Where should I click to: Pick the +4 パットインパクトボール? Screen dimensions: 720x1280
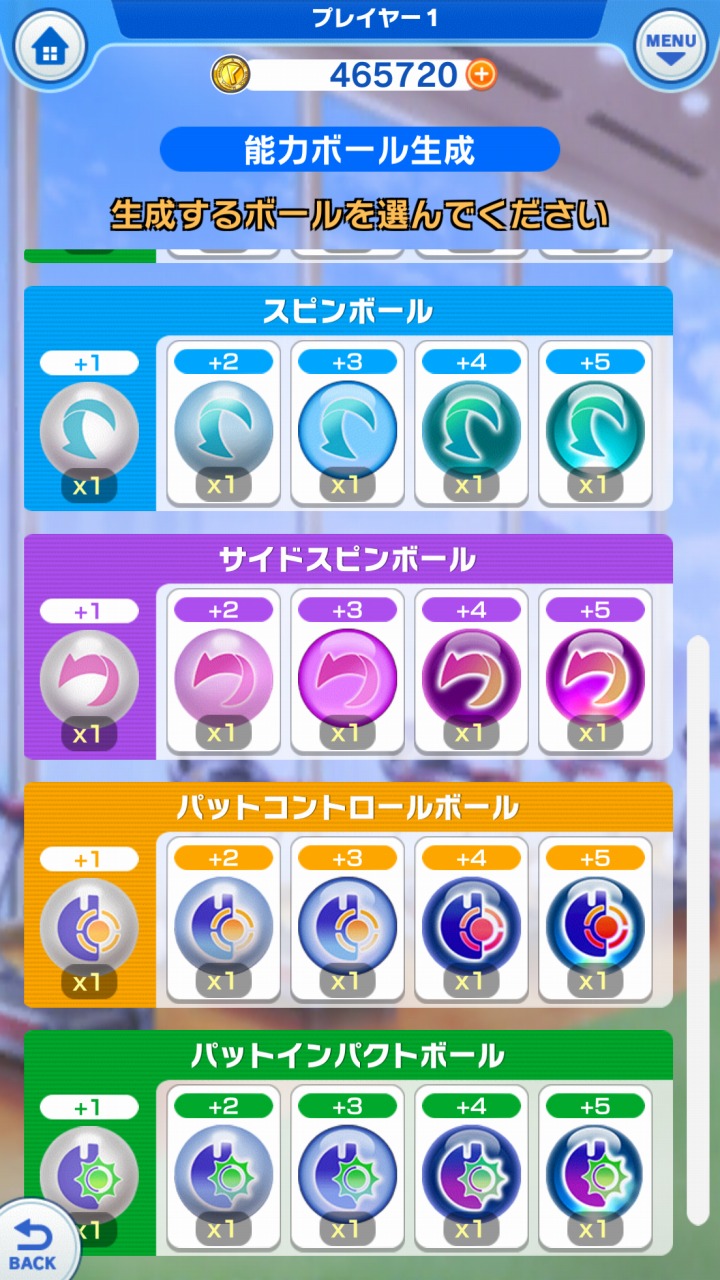click(471, 1168)
